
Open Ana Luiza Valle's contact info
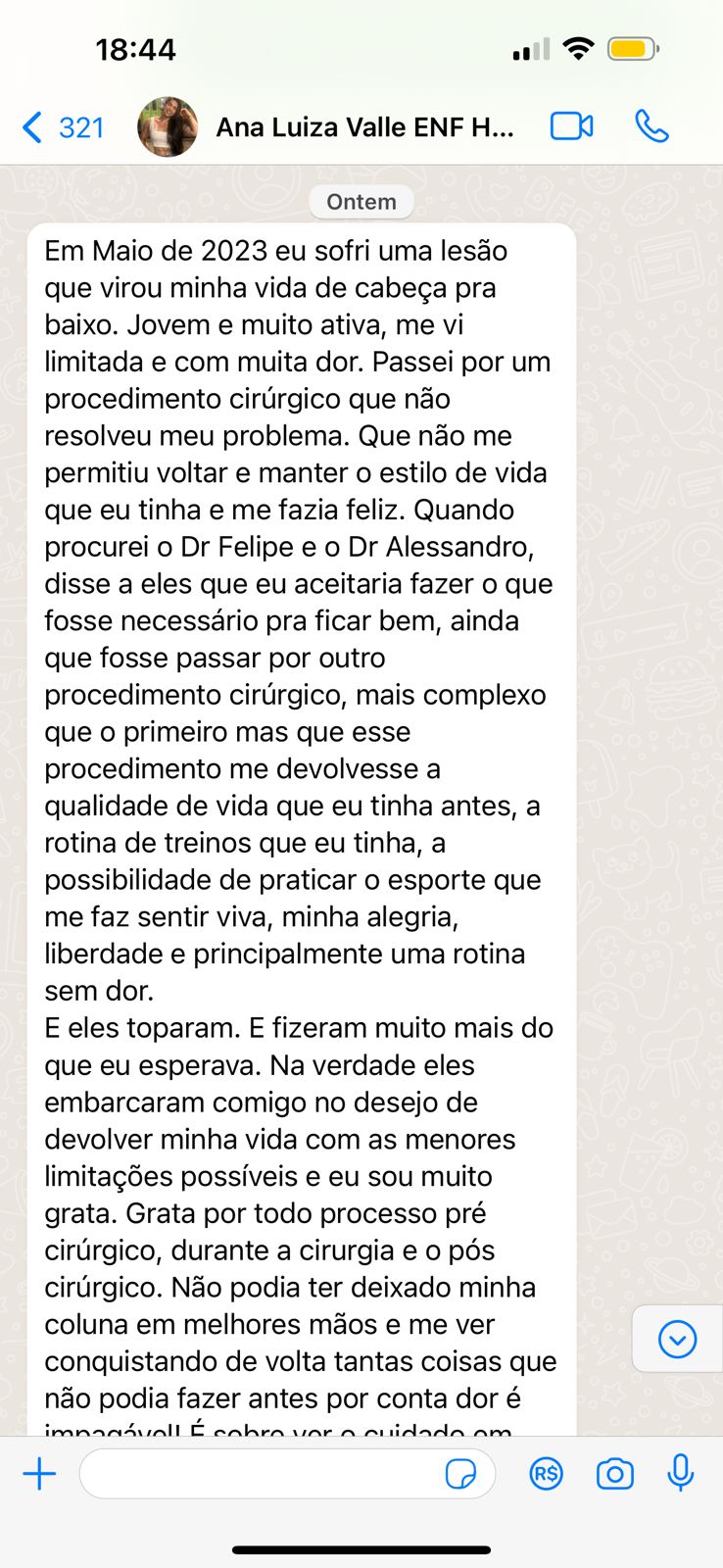(364, 127)
